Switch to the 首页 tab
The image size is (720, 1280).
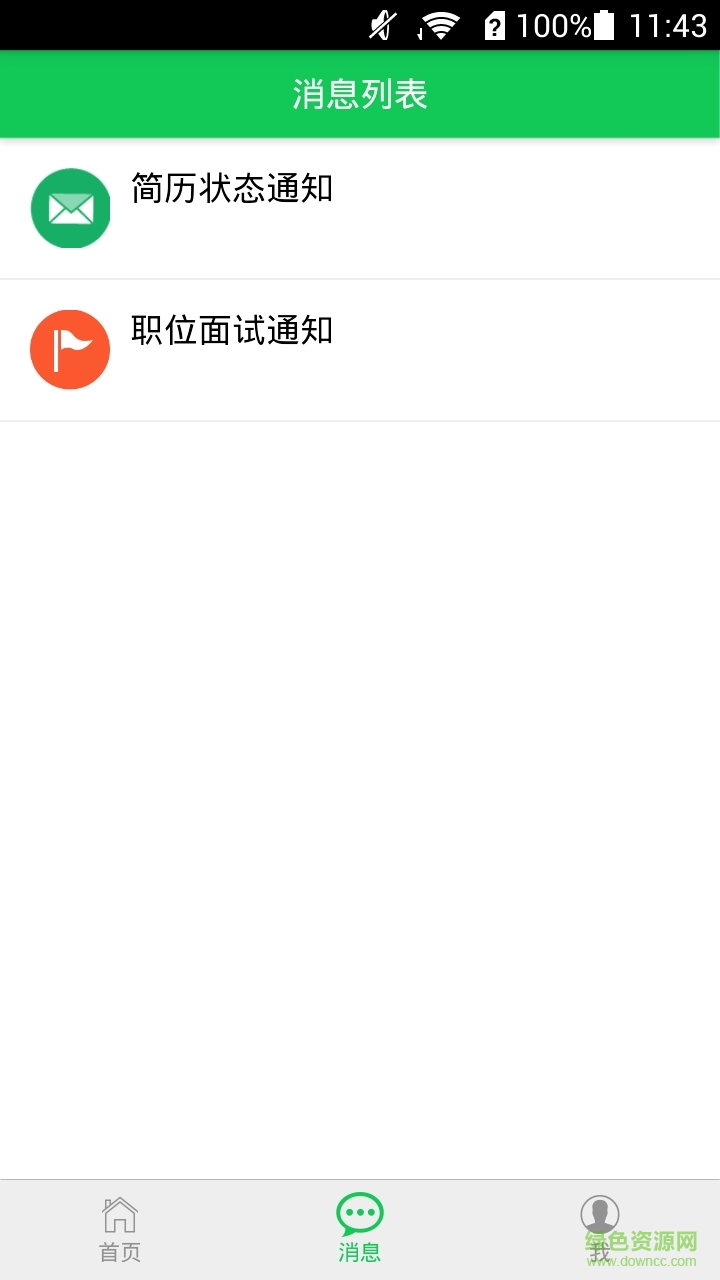point(120,1228)
